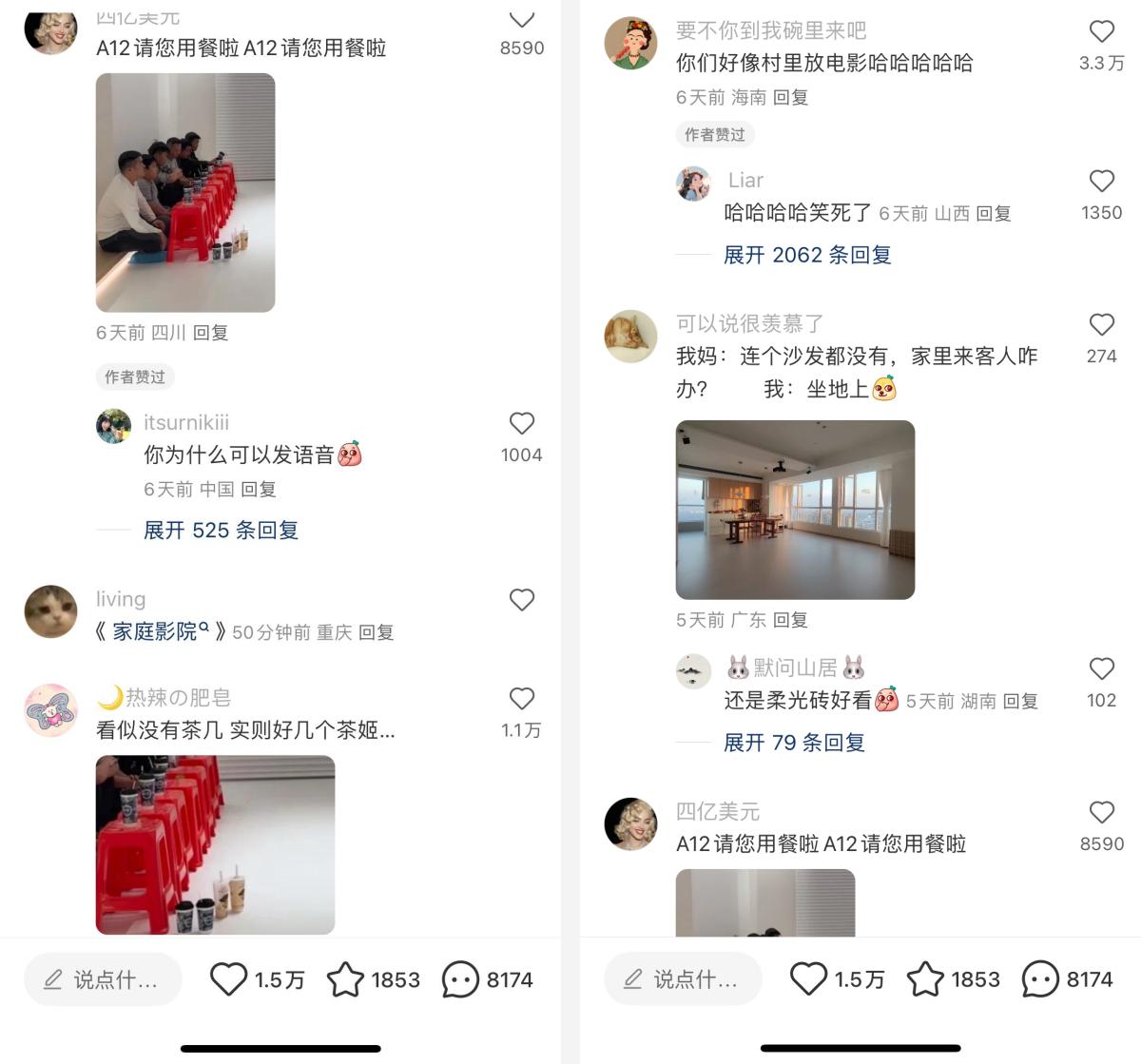
Task: Reply to Liar's comment
Action: [993, 214]
